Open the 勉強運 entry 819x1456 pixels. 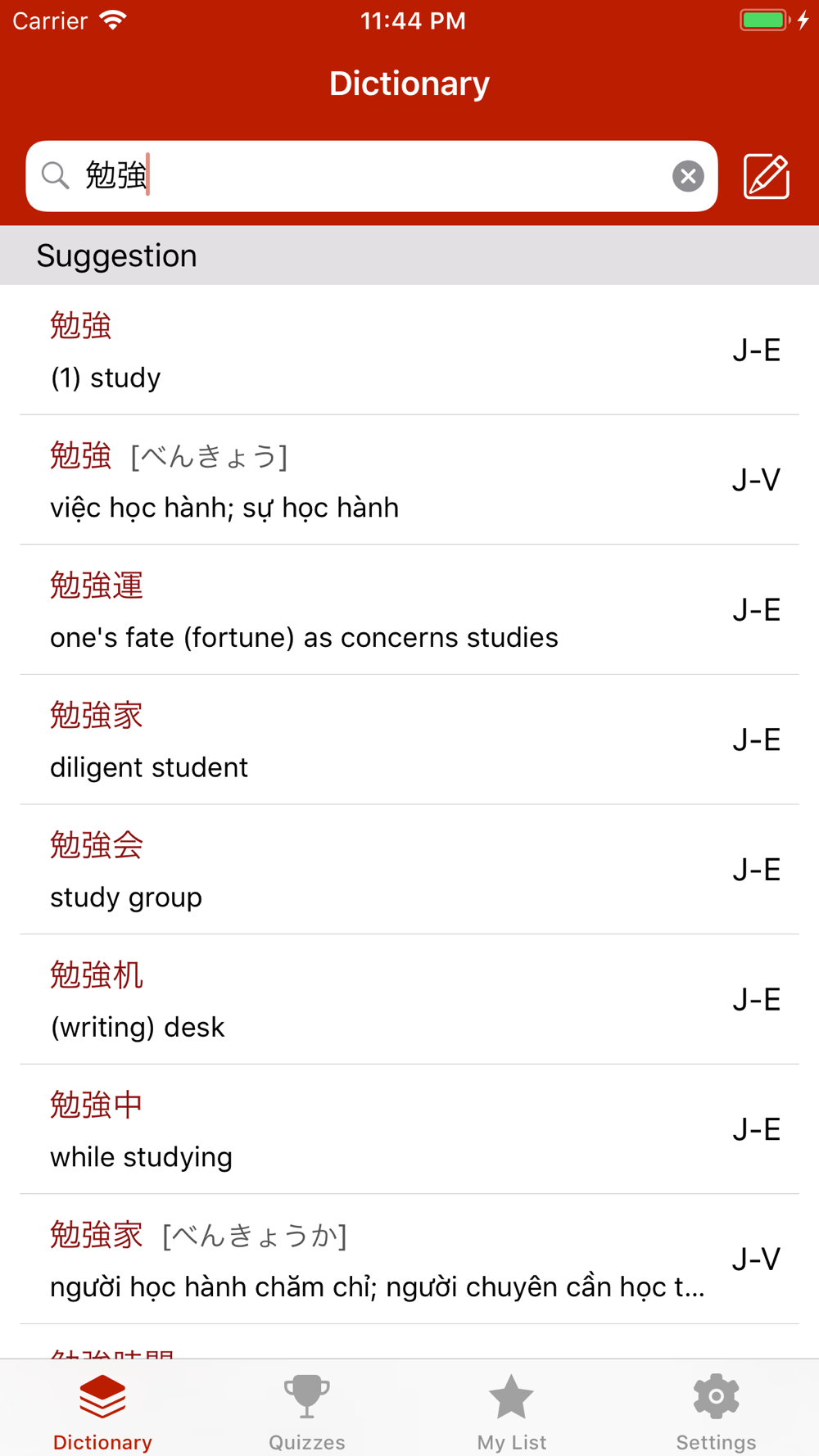[409, 610]
